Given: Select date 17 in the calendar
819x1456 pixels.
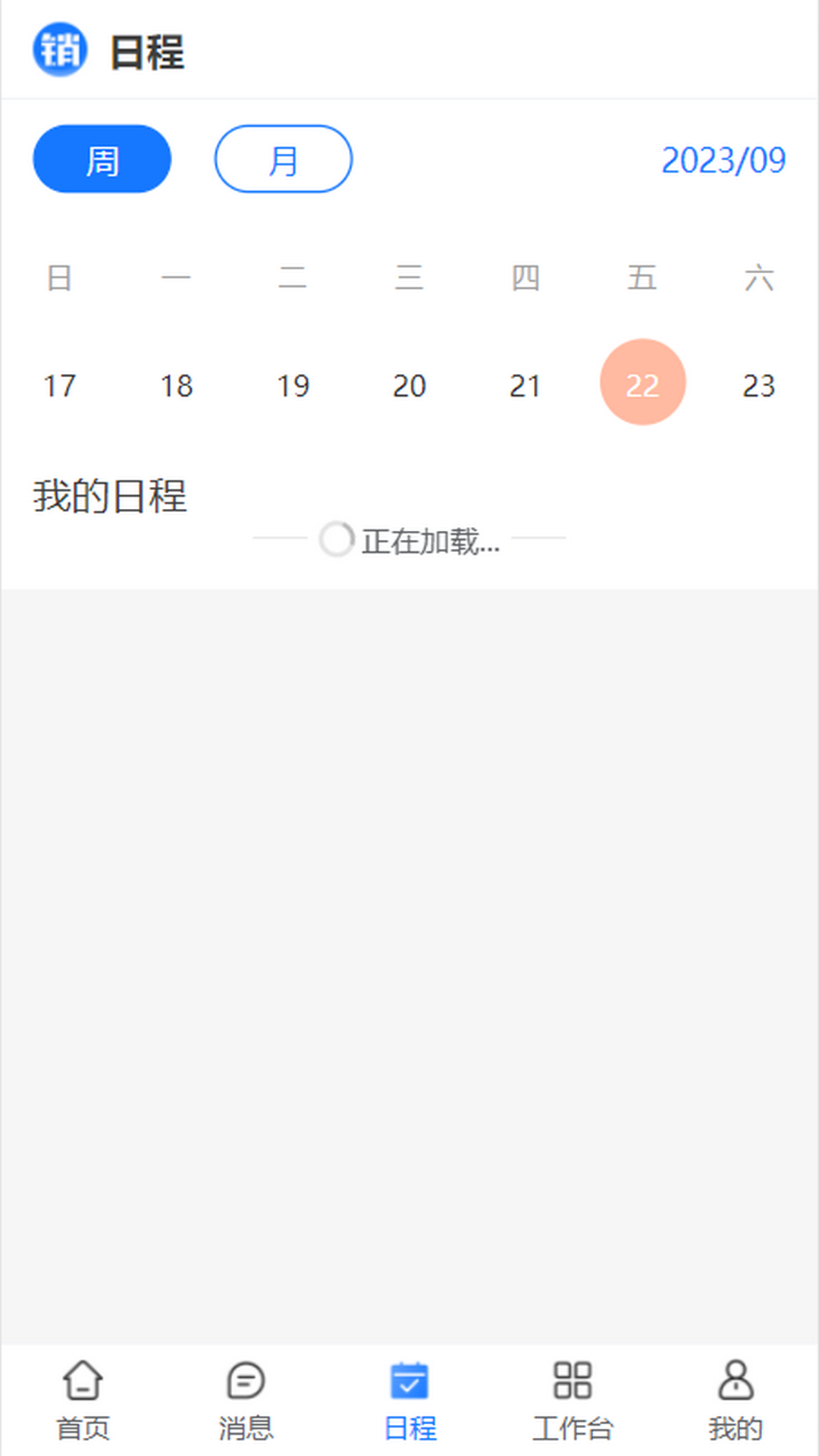Looking at the screenshot, I should (x=59, y=385).
